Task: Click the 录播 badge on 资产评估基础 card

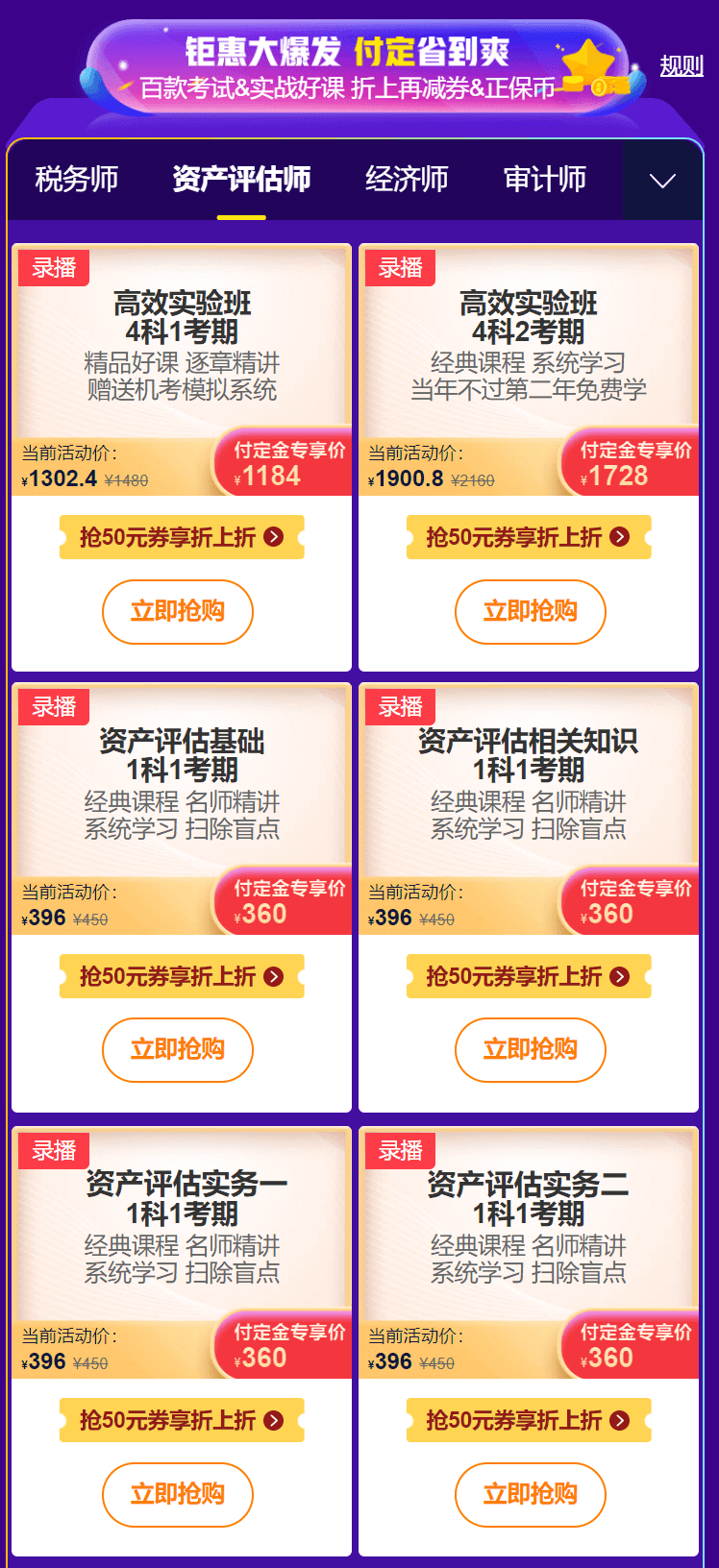Action: tap(53, 705)
